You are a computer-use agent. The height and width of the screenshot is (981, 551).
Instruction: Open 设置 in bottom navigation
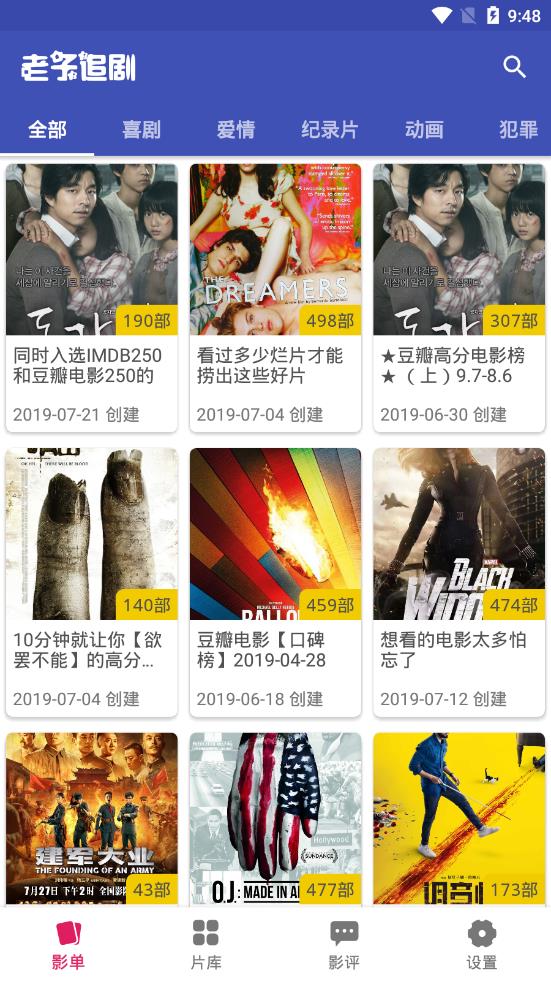pyautogui.click(x=482, y=944)
